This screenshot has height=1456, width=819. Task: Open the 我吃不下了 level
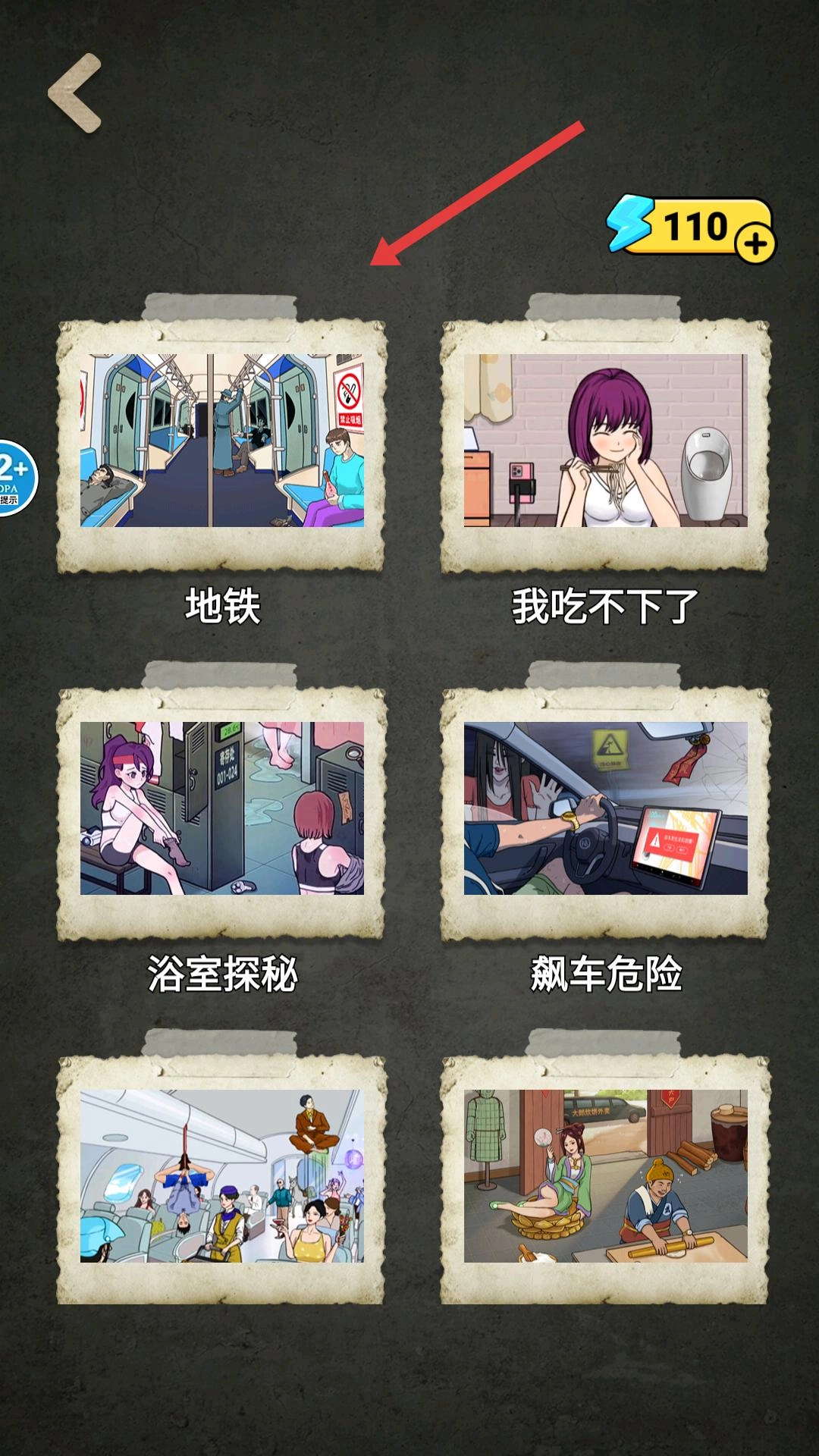(605, 441)
